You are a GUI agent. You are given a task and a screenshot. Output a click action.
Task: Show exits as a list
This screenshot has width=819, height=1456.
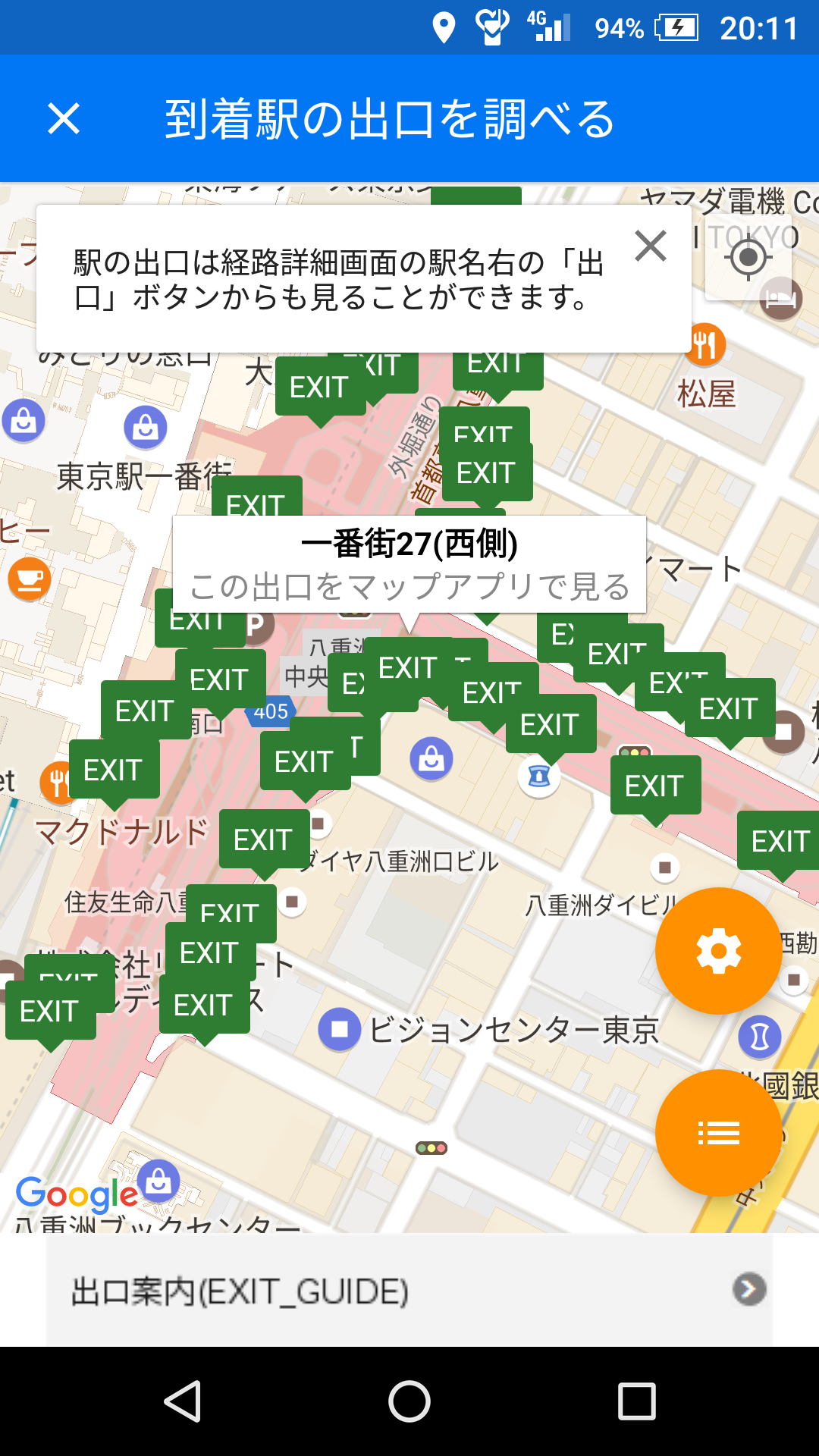(x=718, y=1133)
